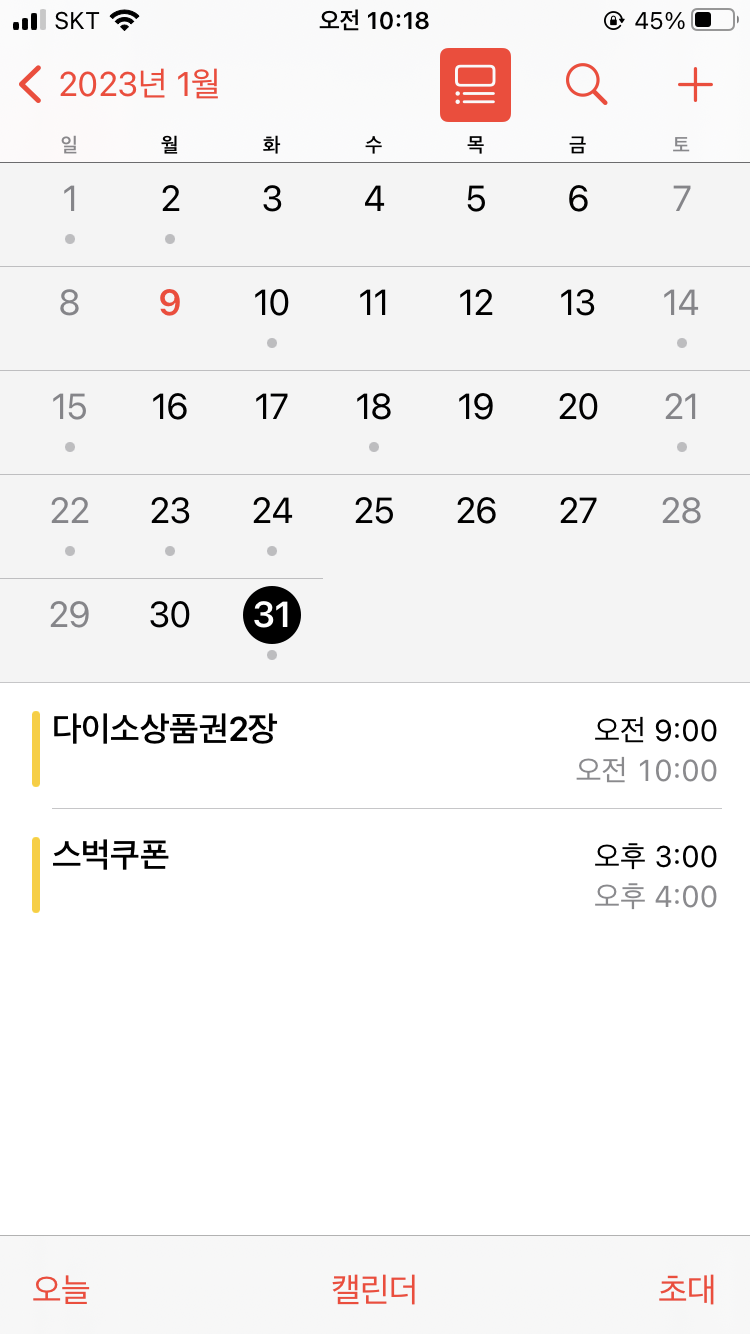Open the 스벅쿠폰 event

(x=375, y=874)
